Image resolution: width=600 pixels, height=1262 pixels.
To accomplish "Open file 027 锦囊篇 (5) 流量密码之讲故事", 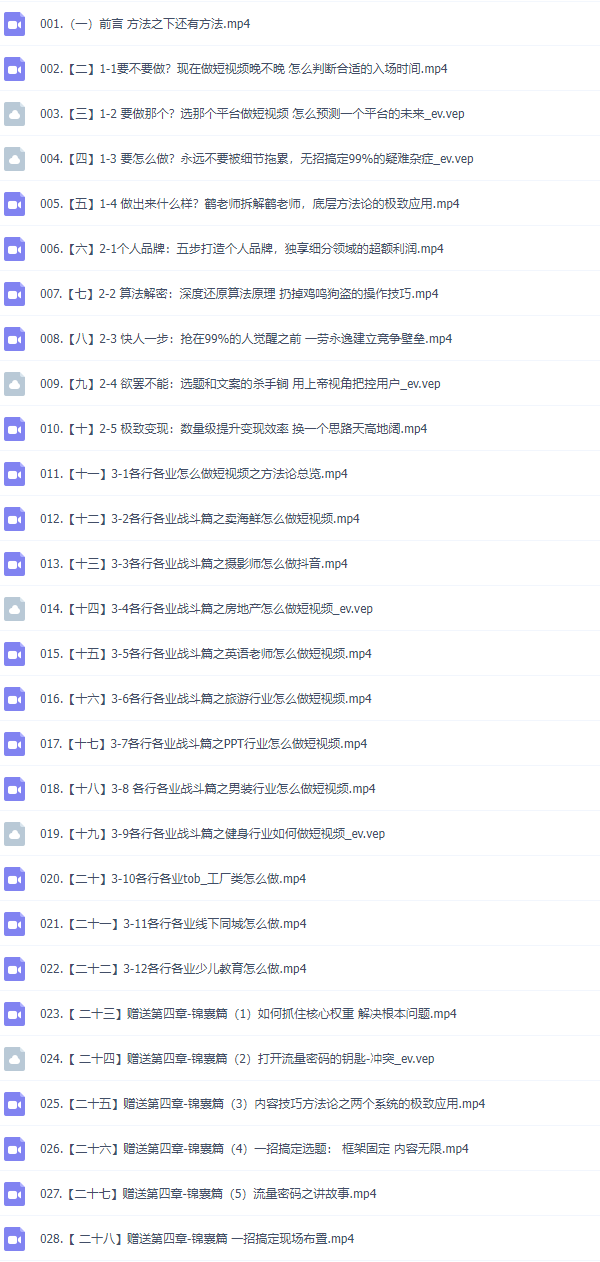I will (208, 1193).
